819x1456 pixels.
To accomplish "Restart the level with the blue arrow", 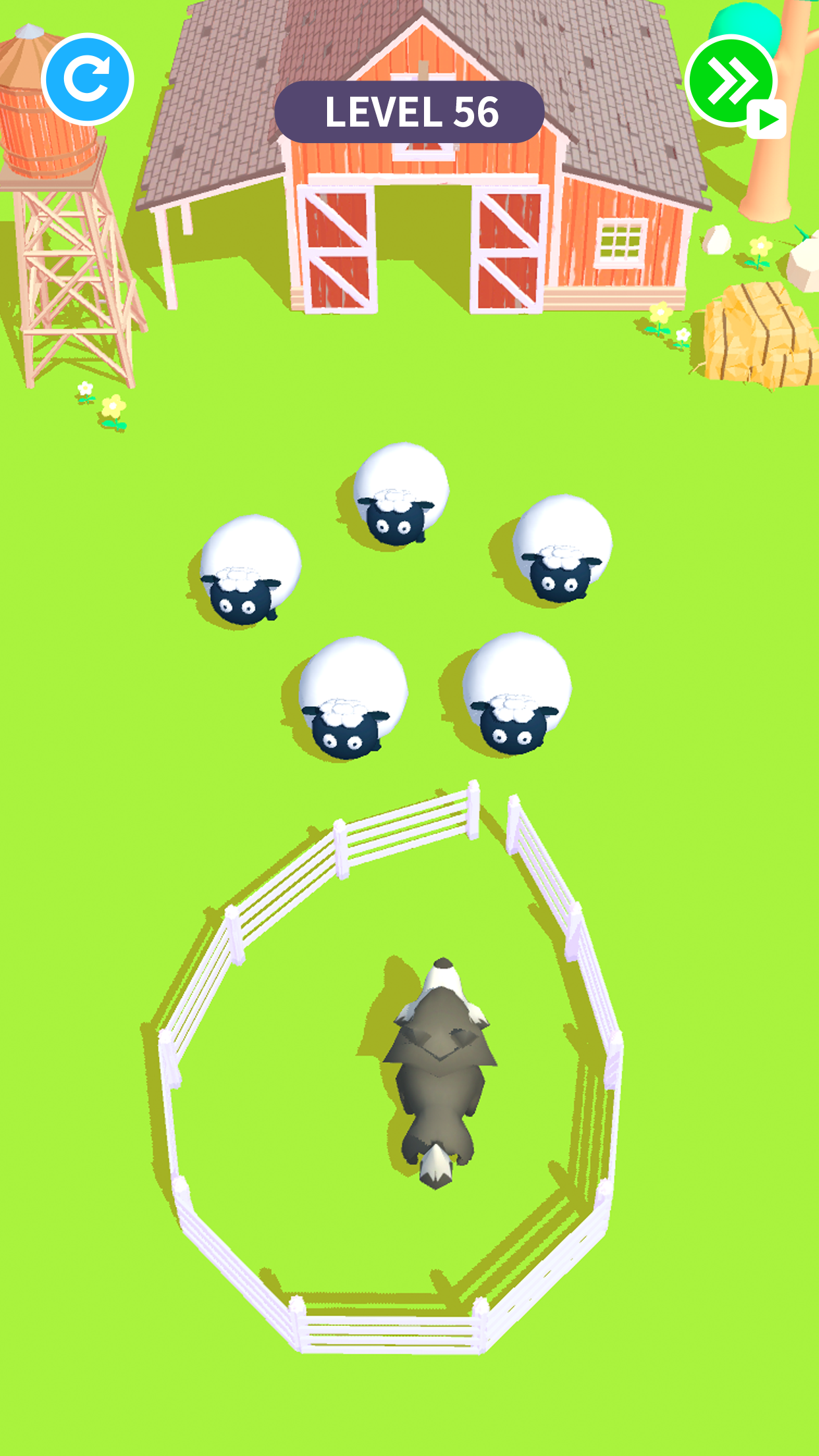I will tap(88, 80).
